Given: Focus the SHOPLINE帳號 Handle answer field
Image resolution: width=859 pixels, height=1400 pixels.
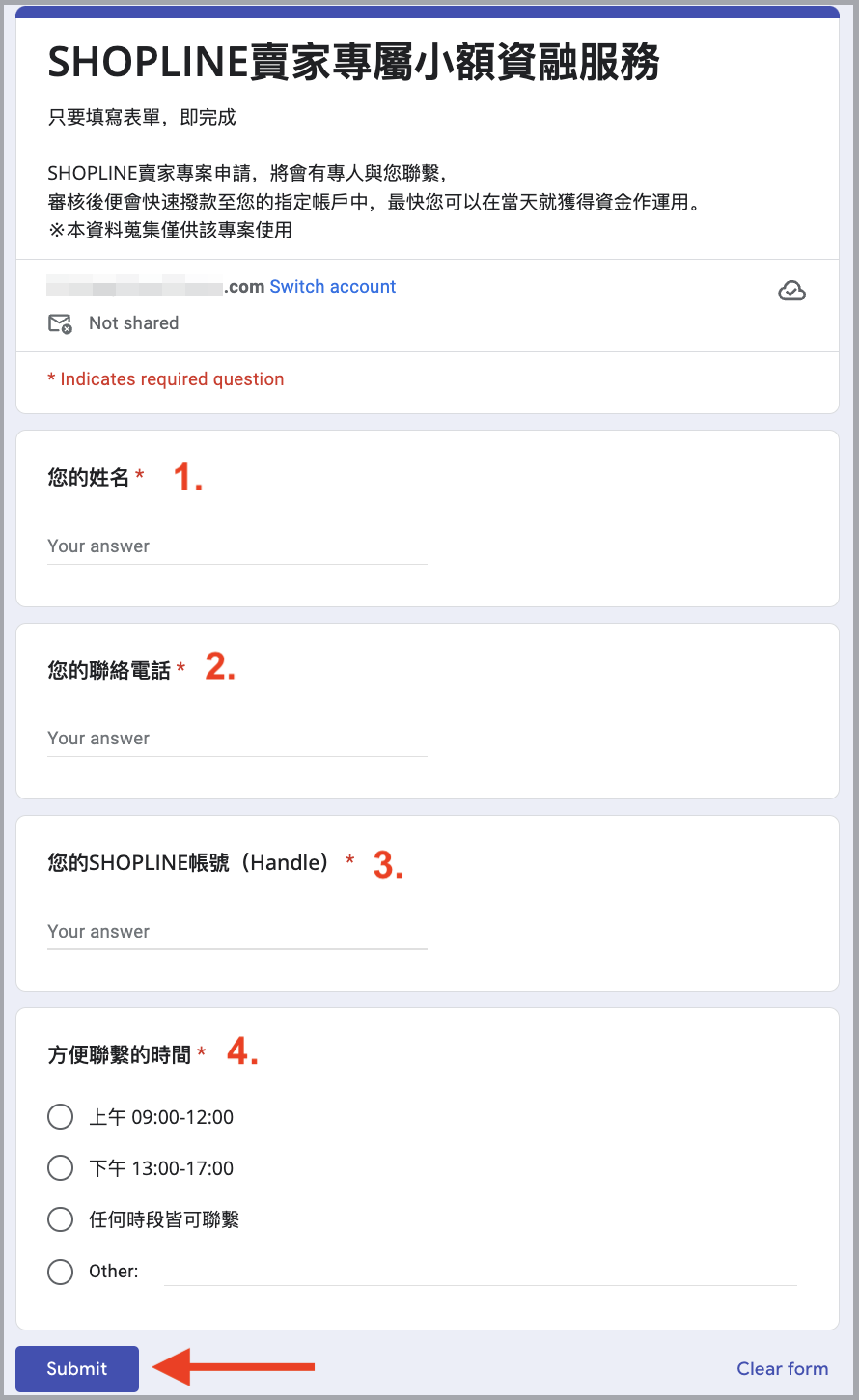Looking at the screenshot, I should click(x=237, y=932).
